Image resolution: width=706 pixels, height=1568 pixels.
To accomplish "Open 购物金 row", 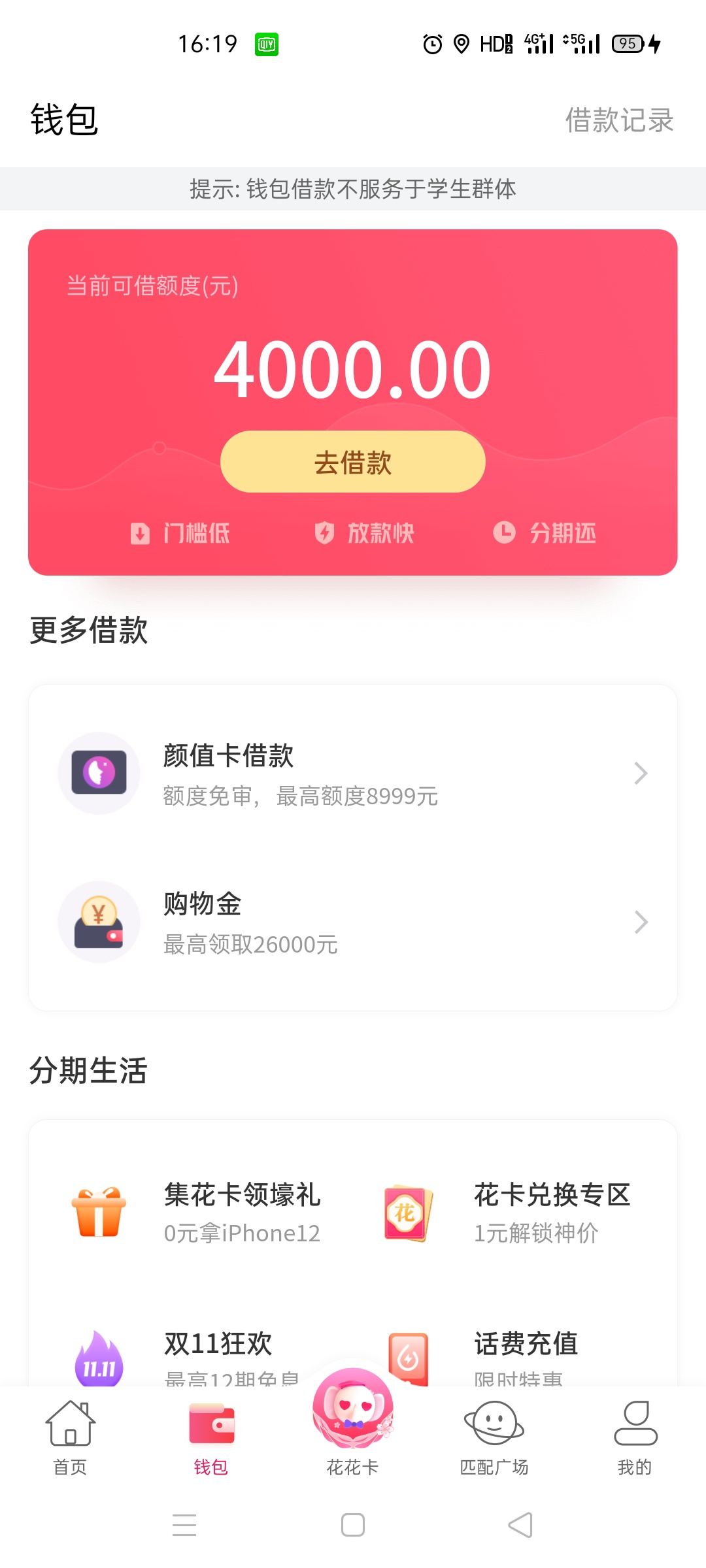I will 353,922.
